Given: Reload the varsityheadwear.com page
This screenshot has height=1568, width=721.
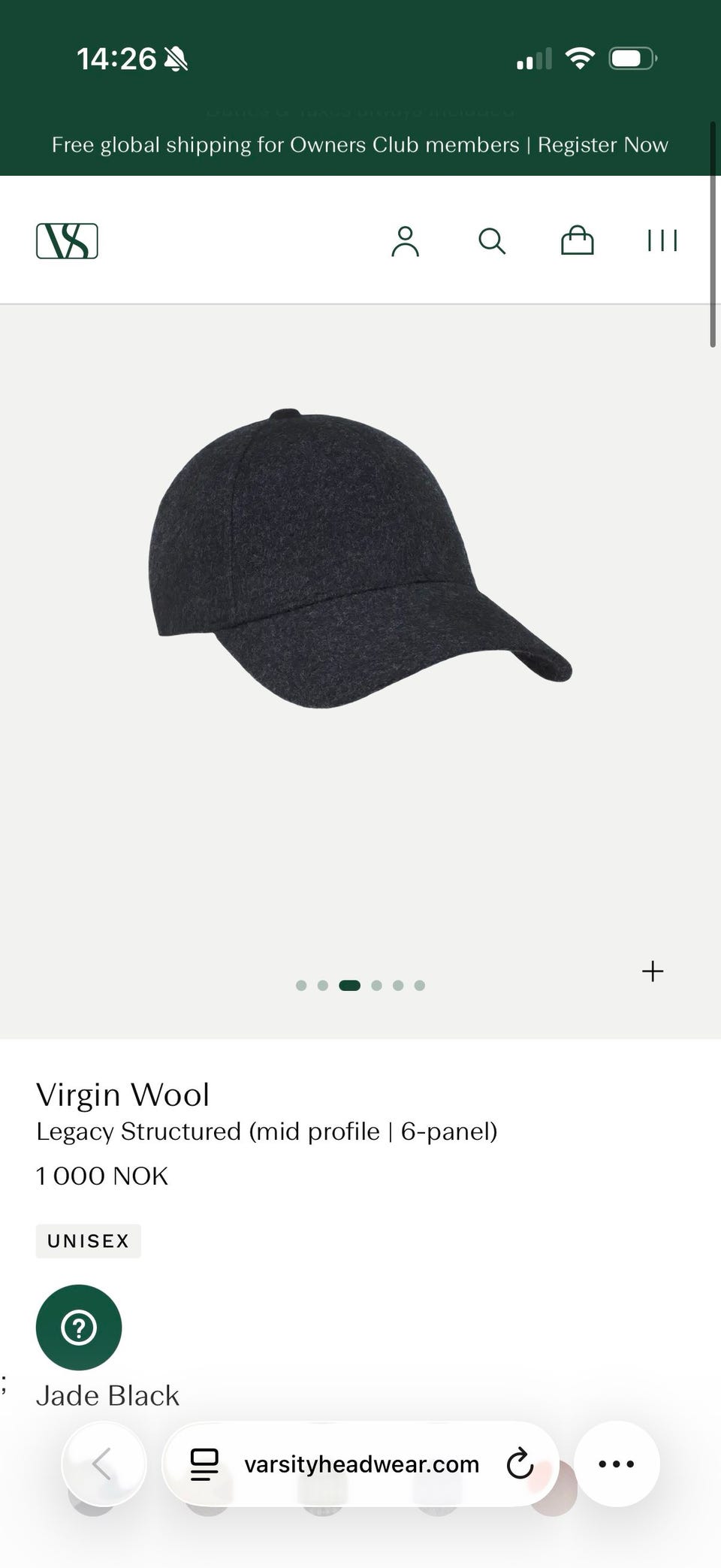Looking at the screenshot, I should 520,1464.
